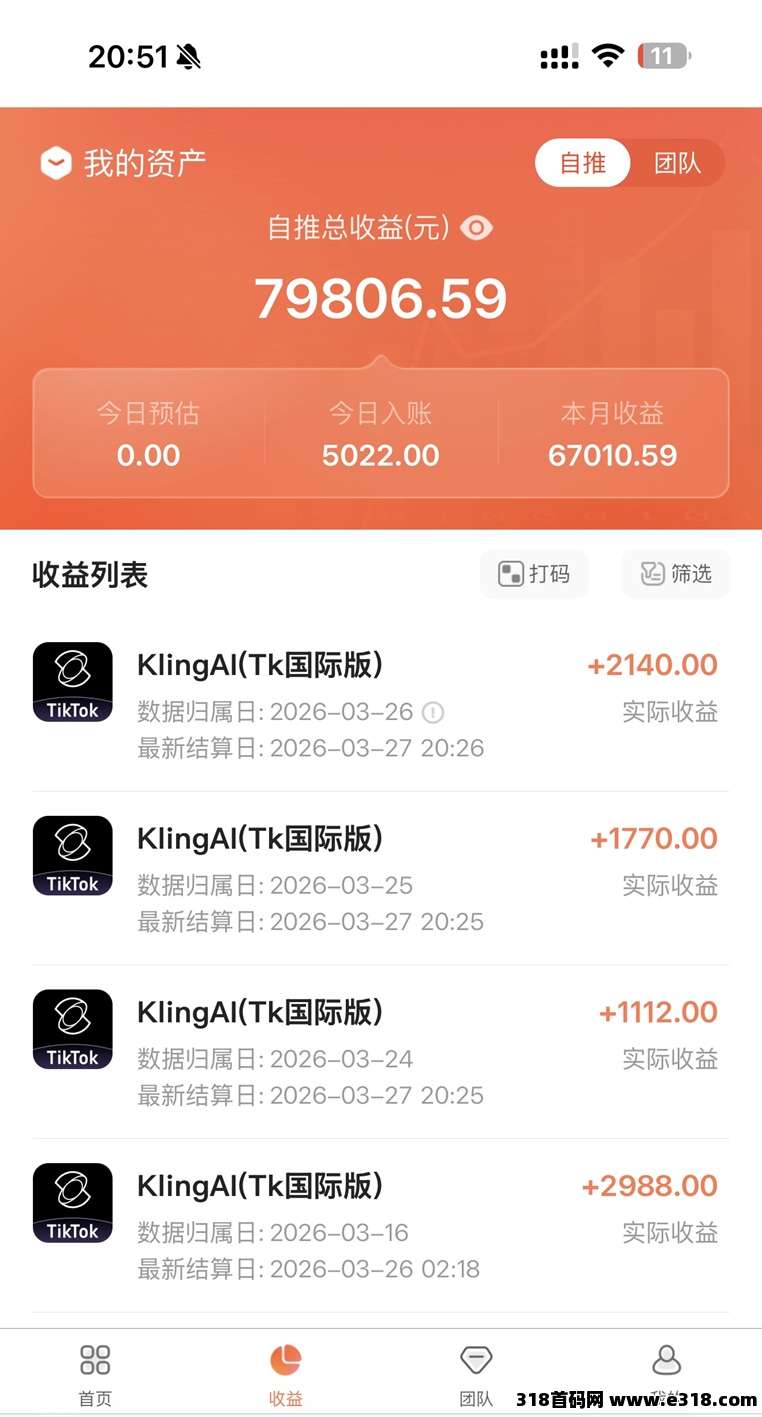Go to the 首页 tab

coord(95,1375)
